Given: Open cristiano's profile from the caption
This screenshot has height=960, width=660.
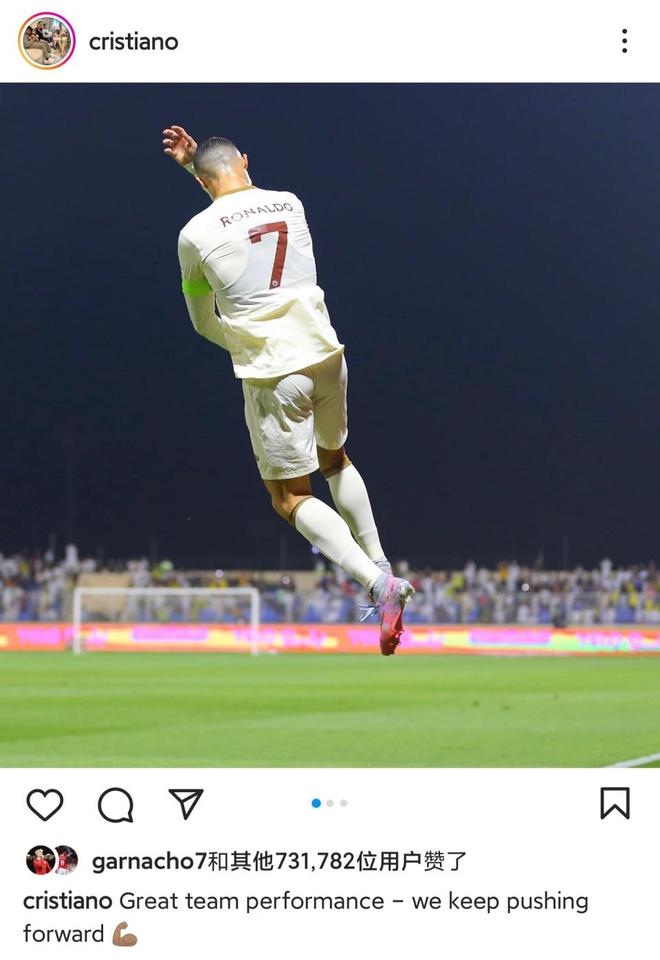Looking at the screenshot, I should click(67, 901).
